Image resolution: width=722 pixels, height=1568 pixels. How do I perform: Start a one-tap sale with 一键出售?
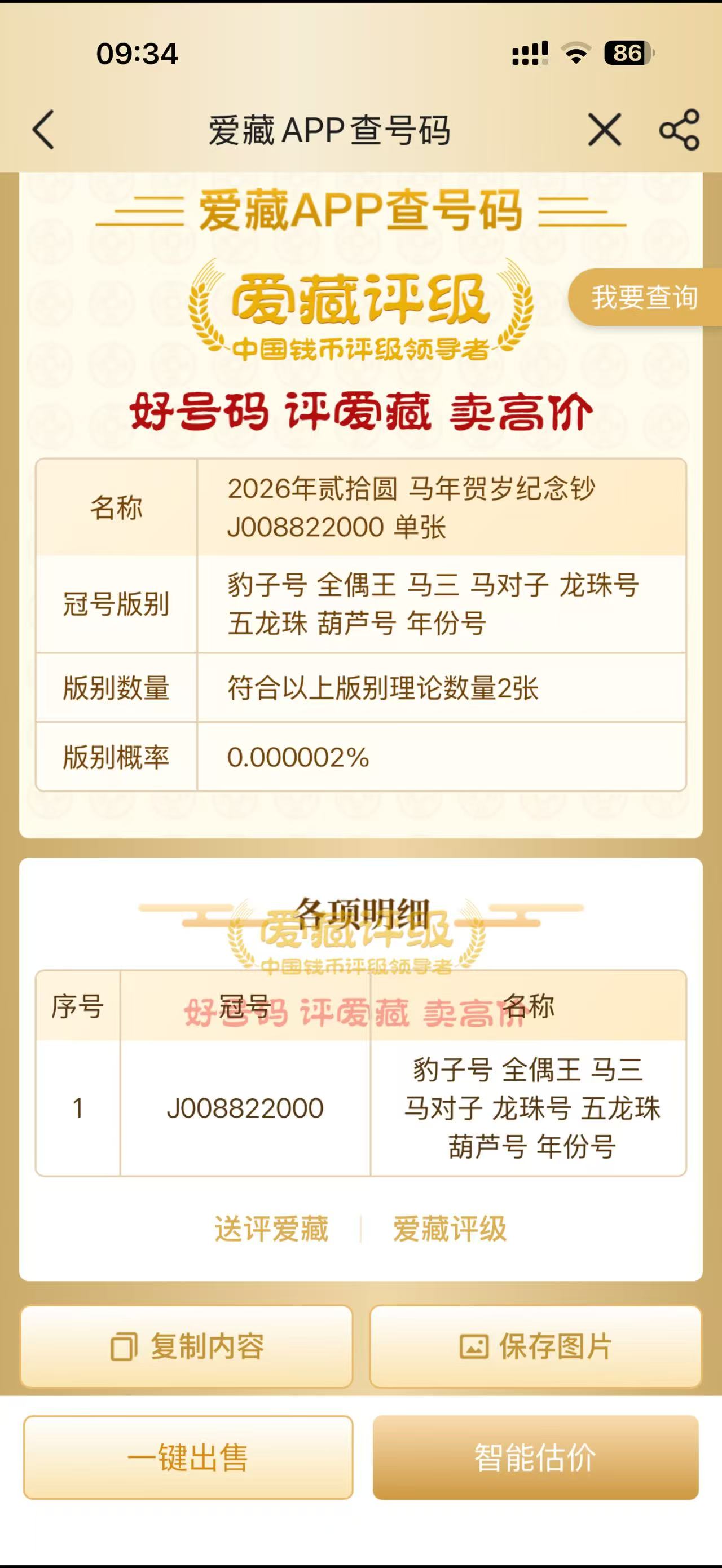(x=188, y=1457)
